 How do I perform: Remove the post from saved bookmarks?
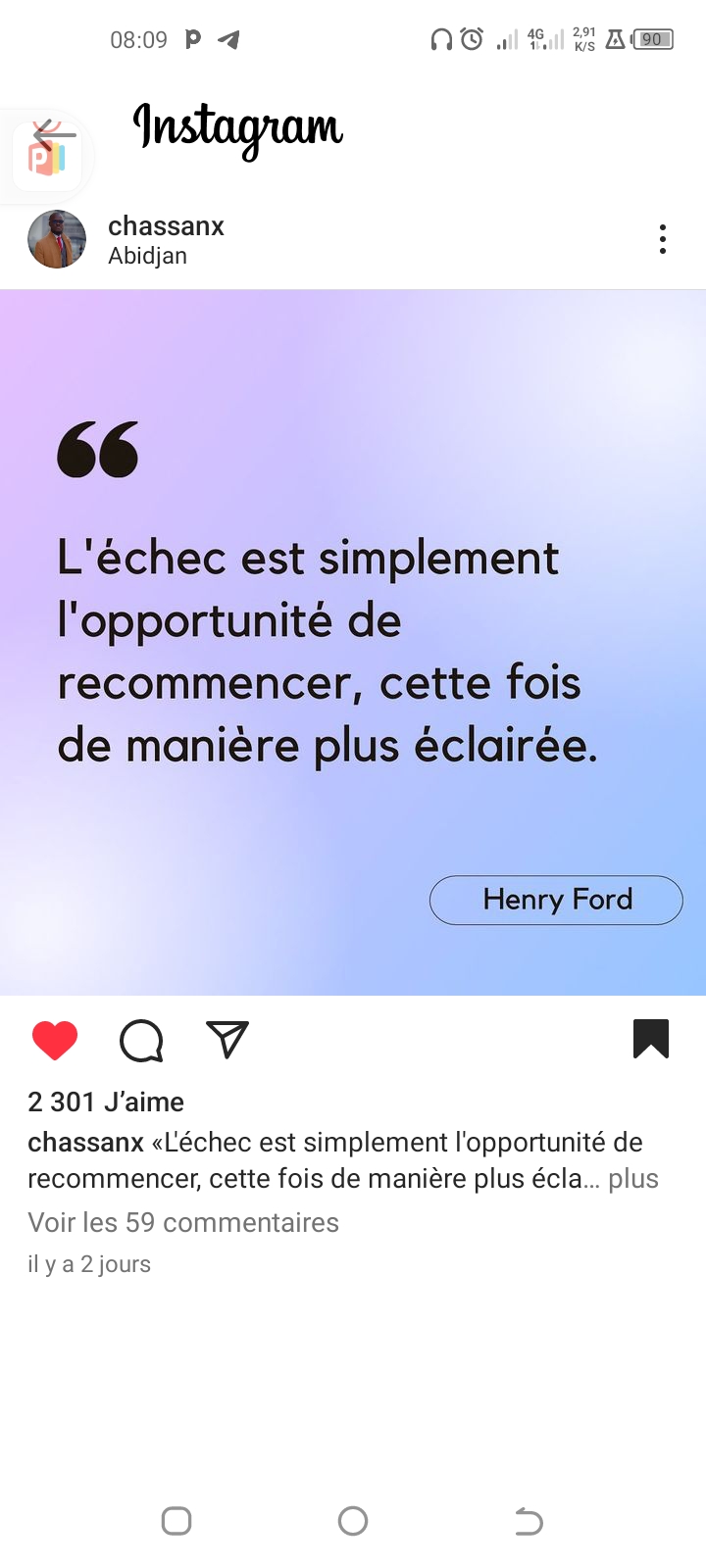coord(651,1039)
